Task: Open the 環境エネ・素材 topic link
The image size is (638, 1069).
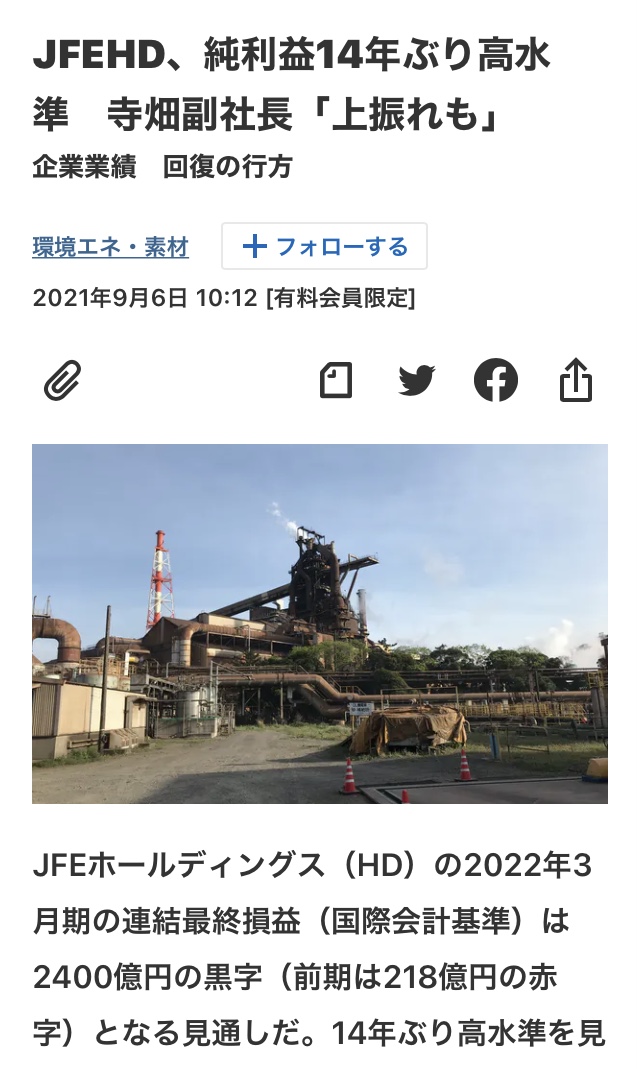Action: click(110, 247)
